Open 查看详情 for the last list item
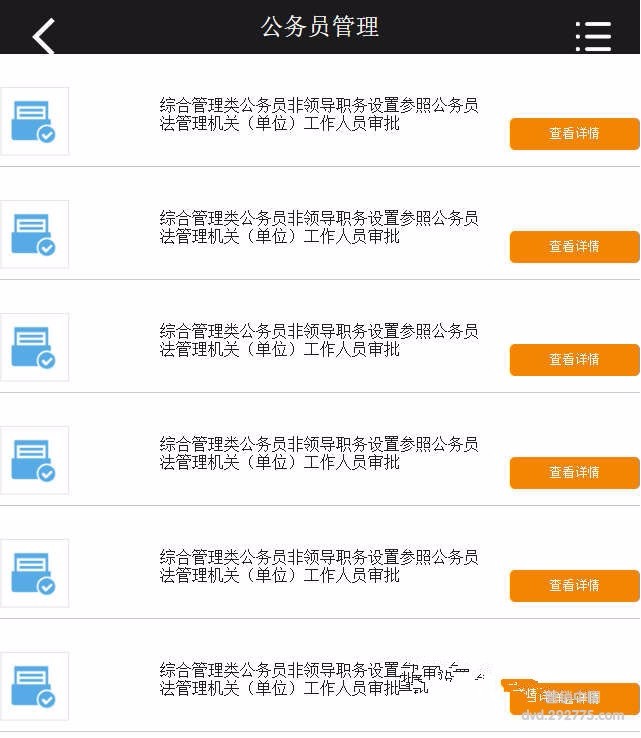The image size is (641, 738). click(x=574, y=698)
